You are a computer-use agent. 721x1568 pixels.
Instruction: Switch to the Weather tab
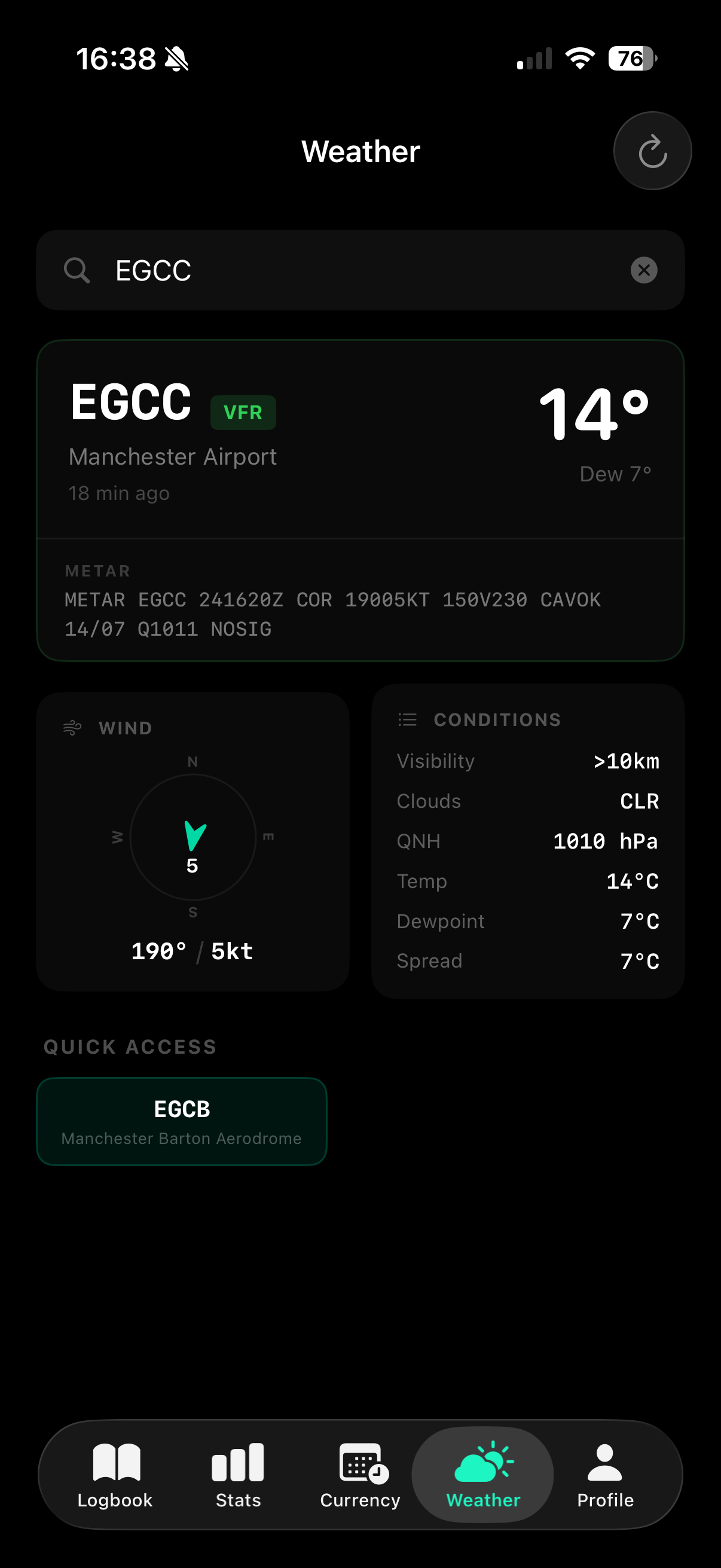[484, 1473]
